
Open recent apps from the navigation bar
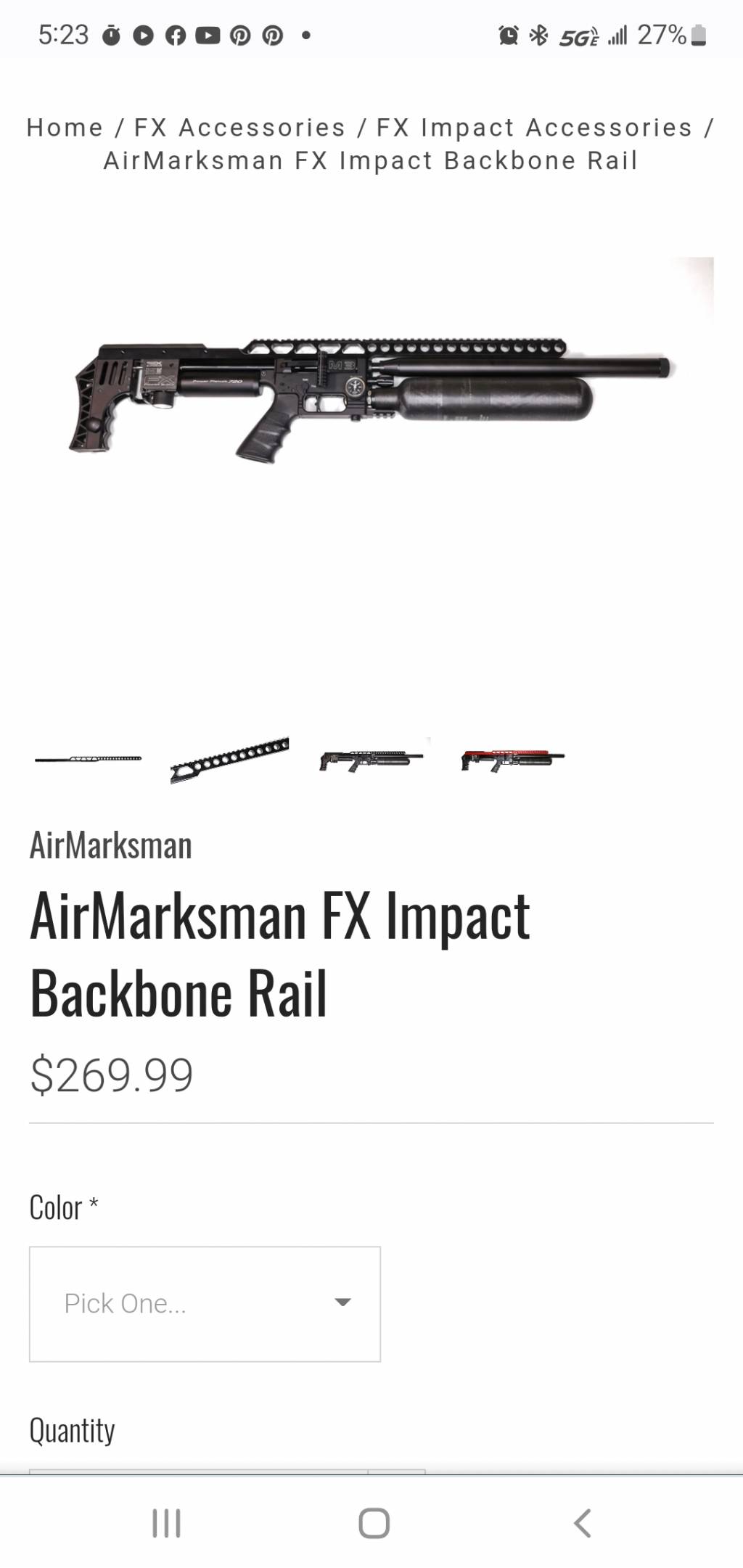166,1522
